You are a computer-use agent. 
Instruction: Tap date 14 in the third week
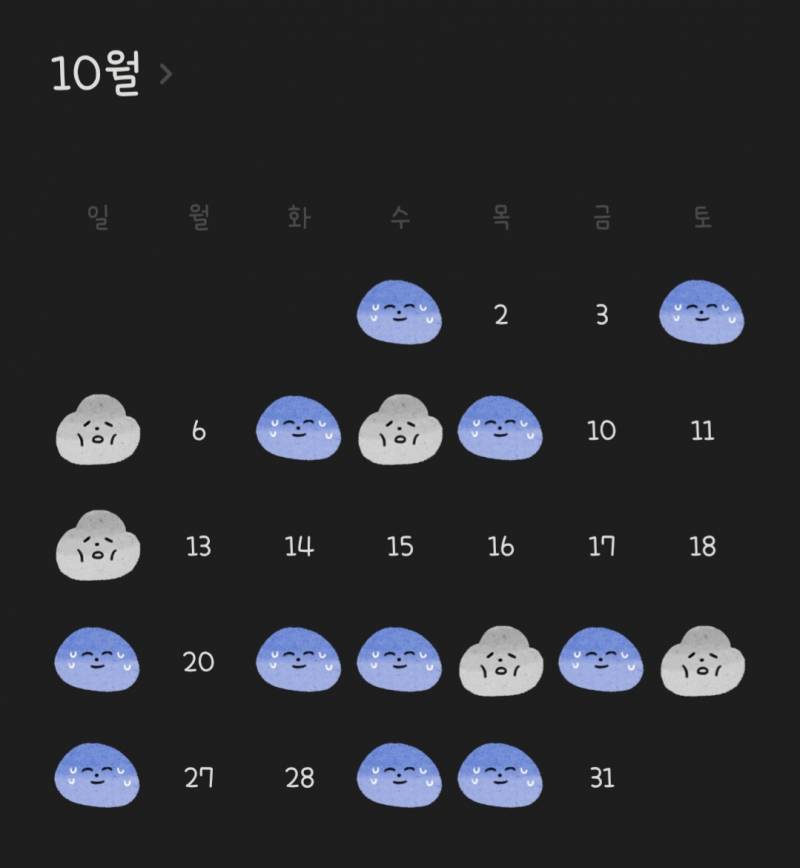coord(300,547)
